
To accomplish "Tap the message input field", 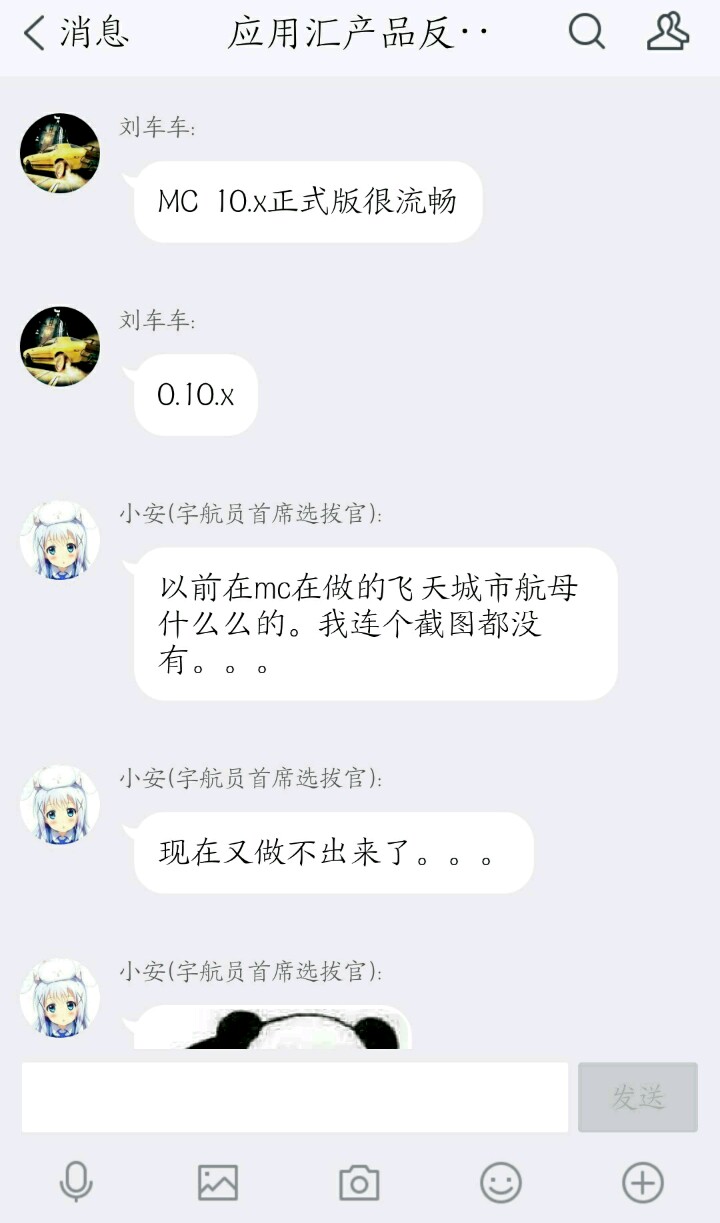I will coord(295,1097).
